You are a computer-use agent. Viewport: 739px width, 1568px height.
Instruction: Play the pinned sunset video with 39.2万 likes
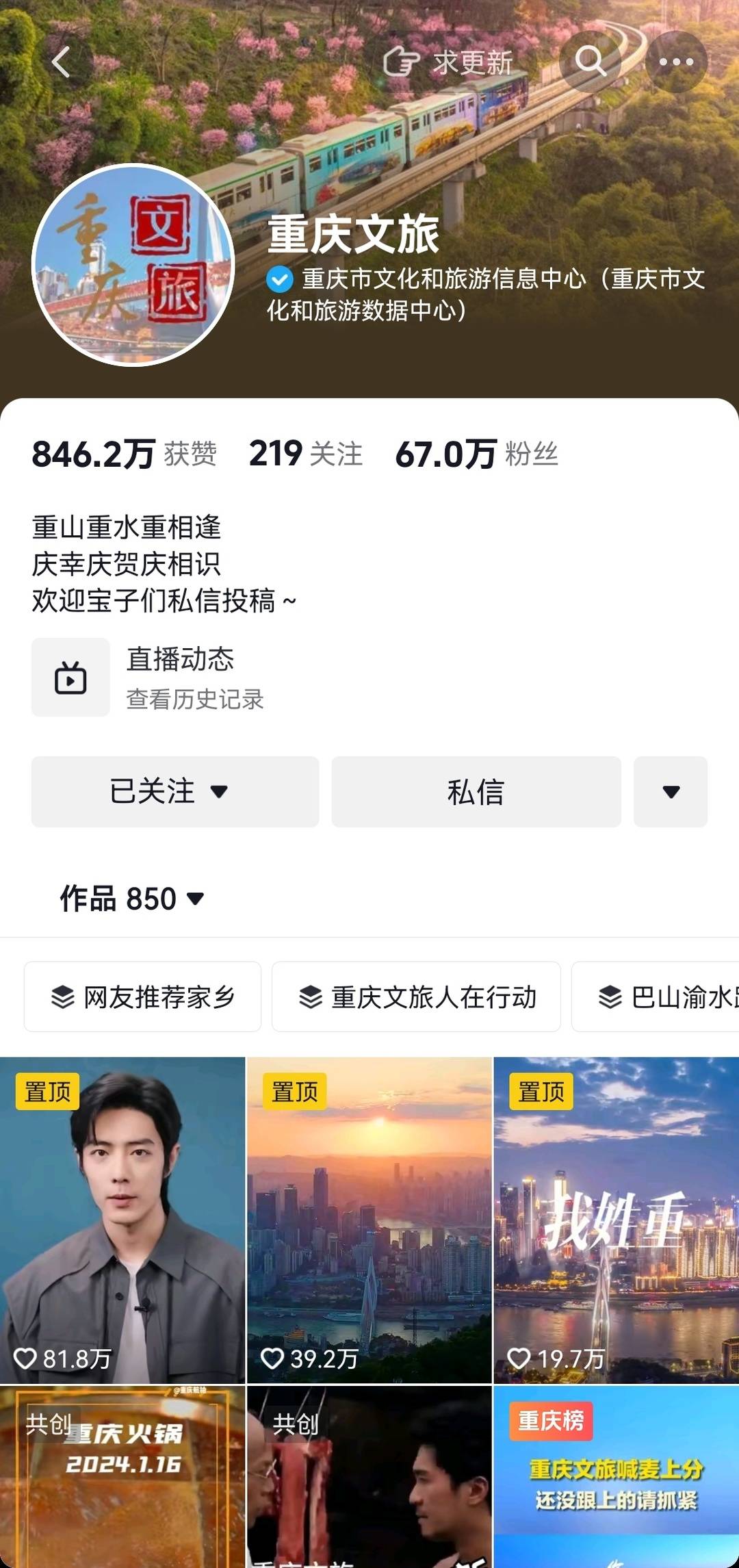(369, 1220)
